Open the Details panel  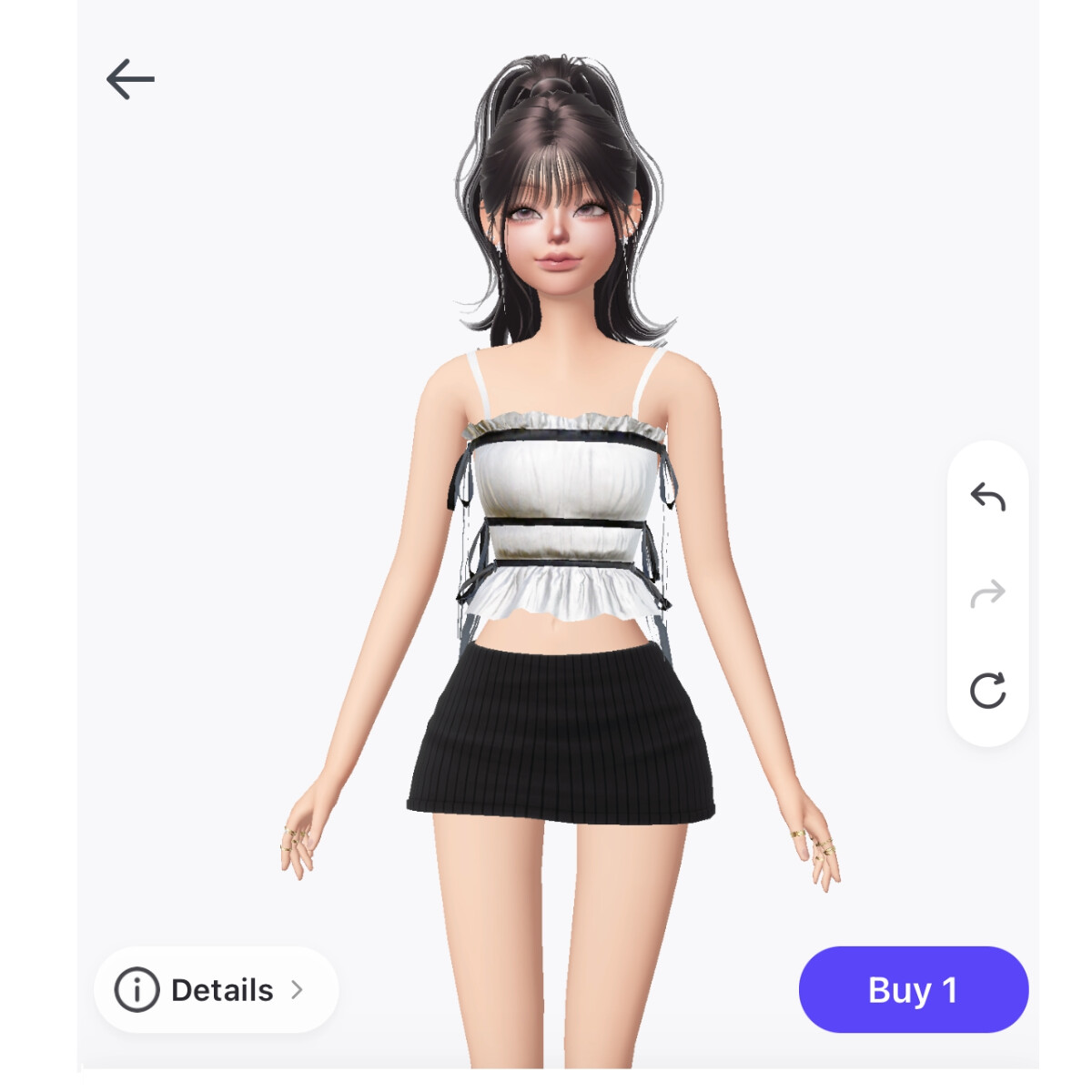[216, 989]
